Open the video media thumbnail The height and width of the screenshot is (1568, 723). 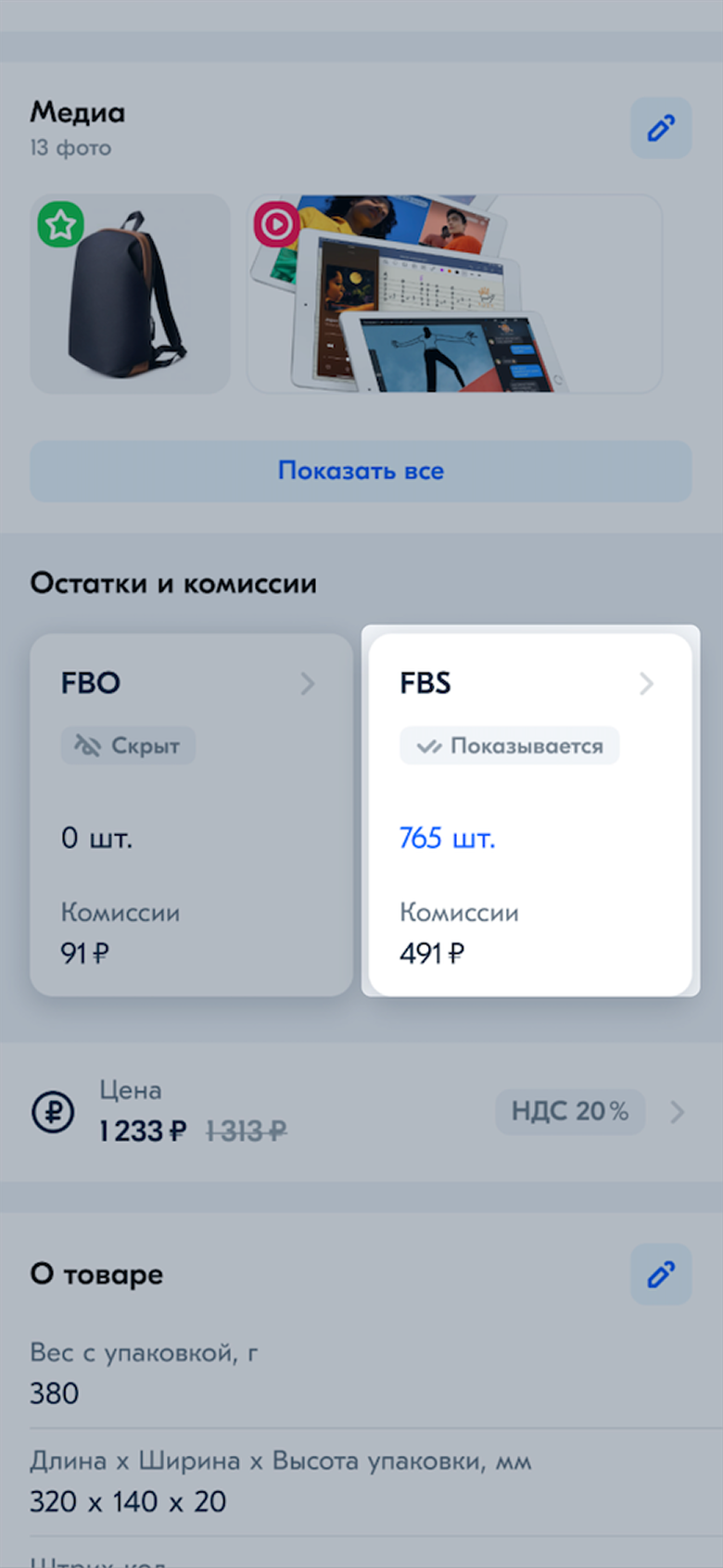tap(454, 294)
